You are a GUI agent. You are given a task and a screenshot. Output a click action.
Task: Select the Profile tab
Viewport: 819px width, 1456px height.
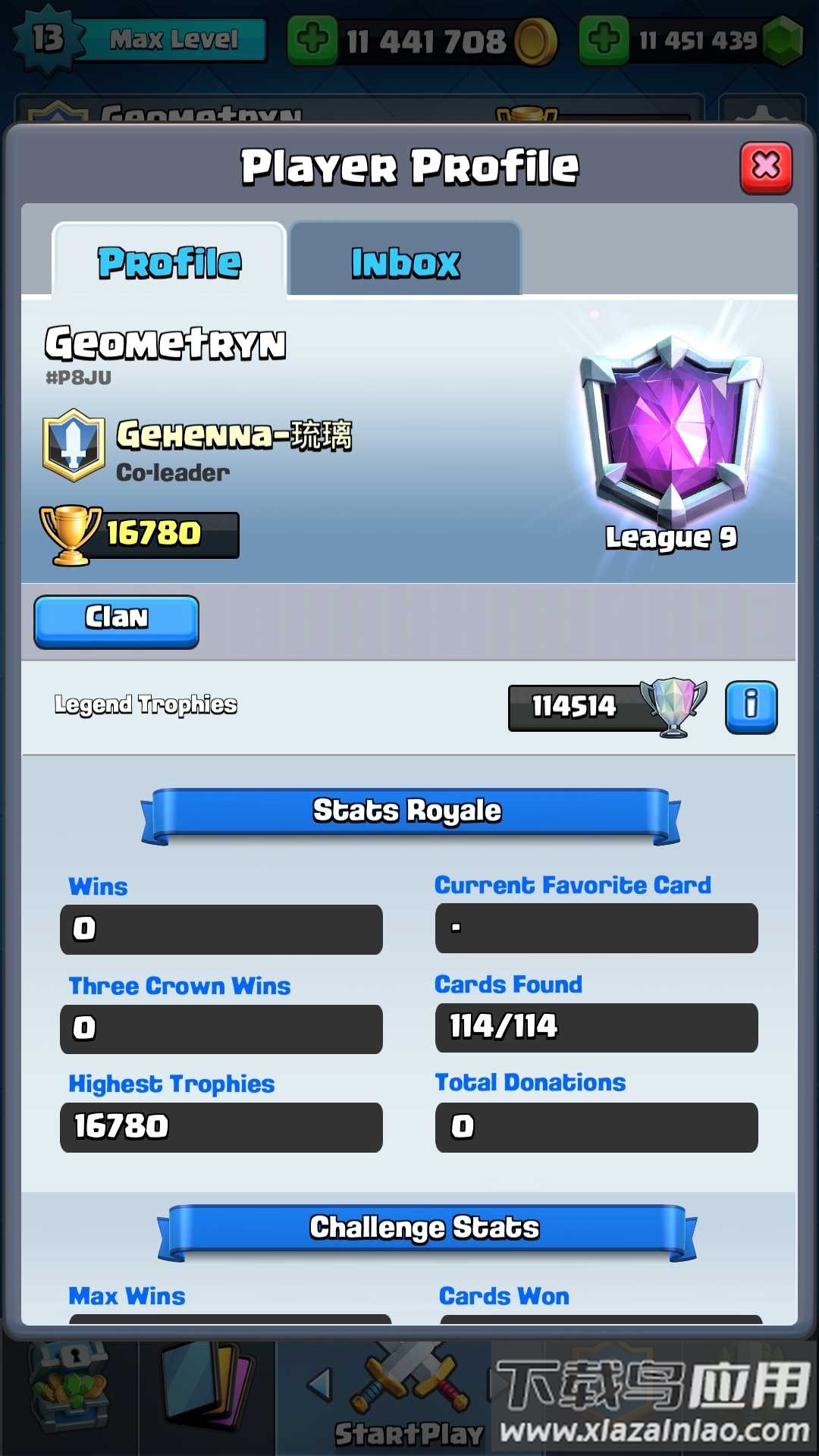click(169, 262)
